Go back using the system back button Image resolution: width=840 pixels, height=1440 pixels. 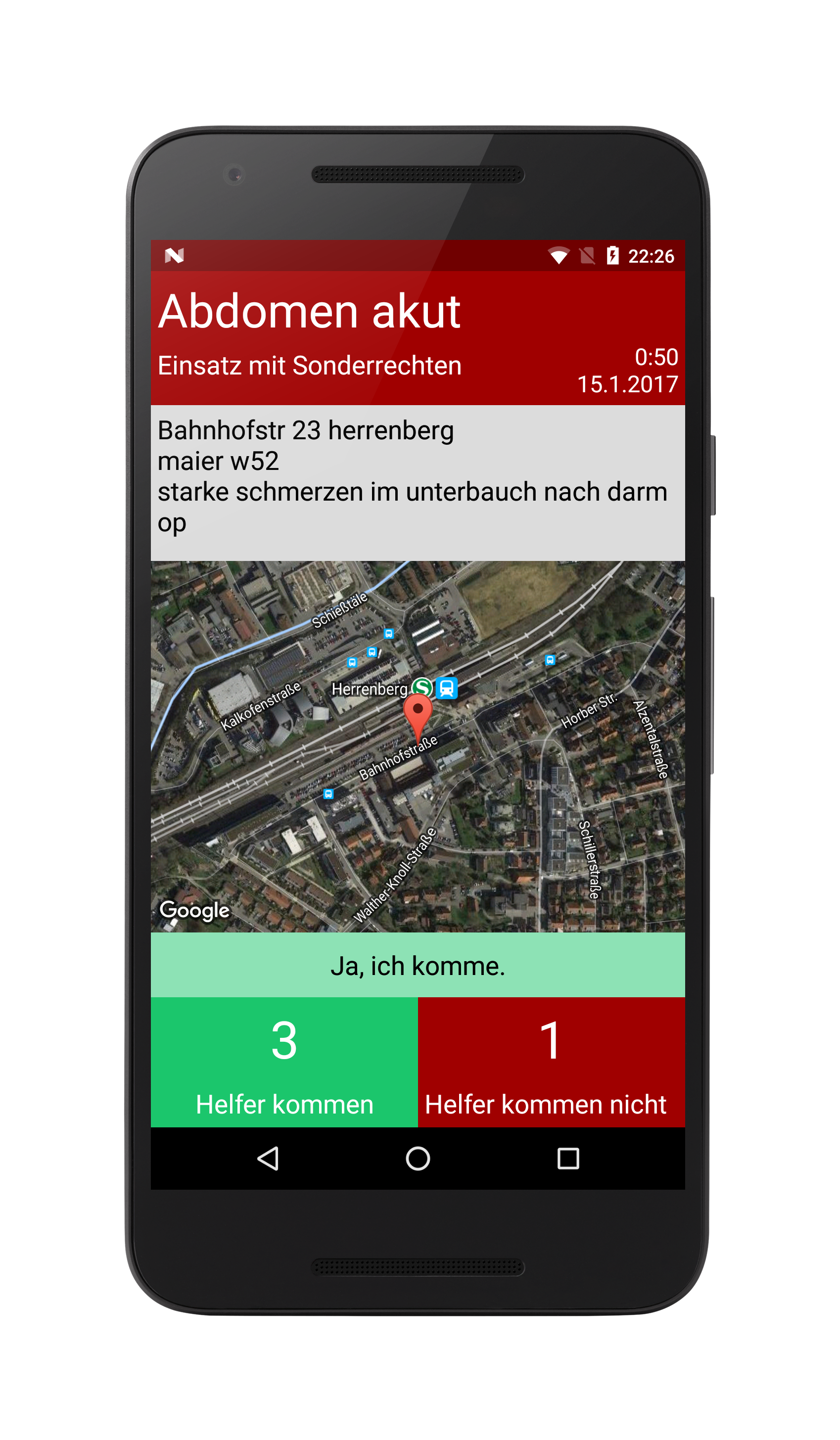point(268,1159)
